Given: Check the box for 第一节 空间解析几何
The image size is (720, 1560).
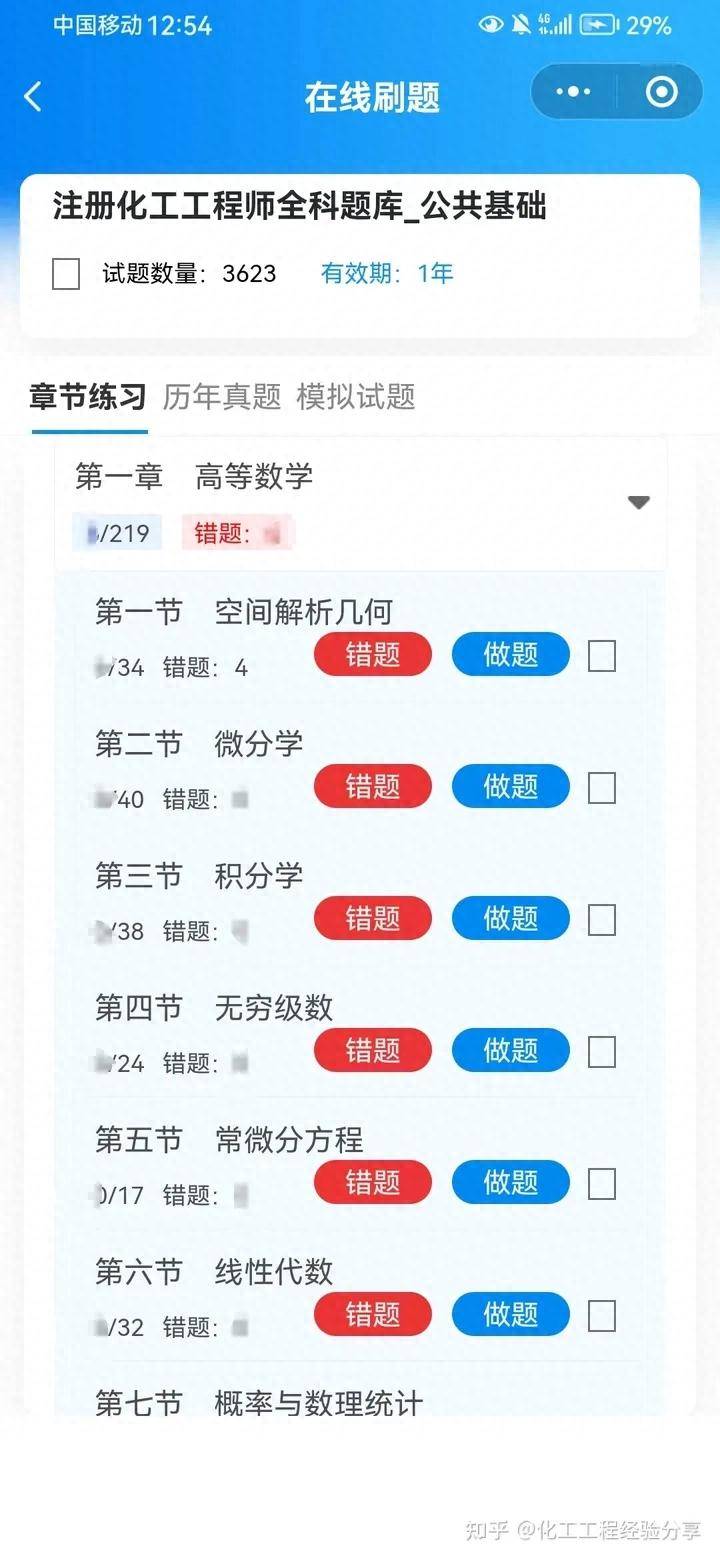Looking at the screenshot, I should (601, 656).
